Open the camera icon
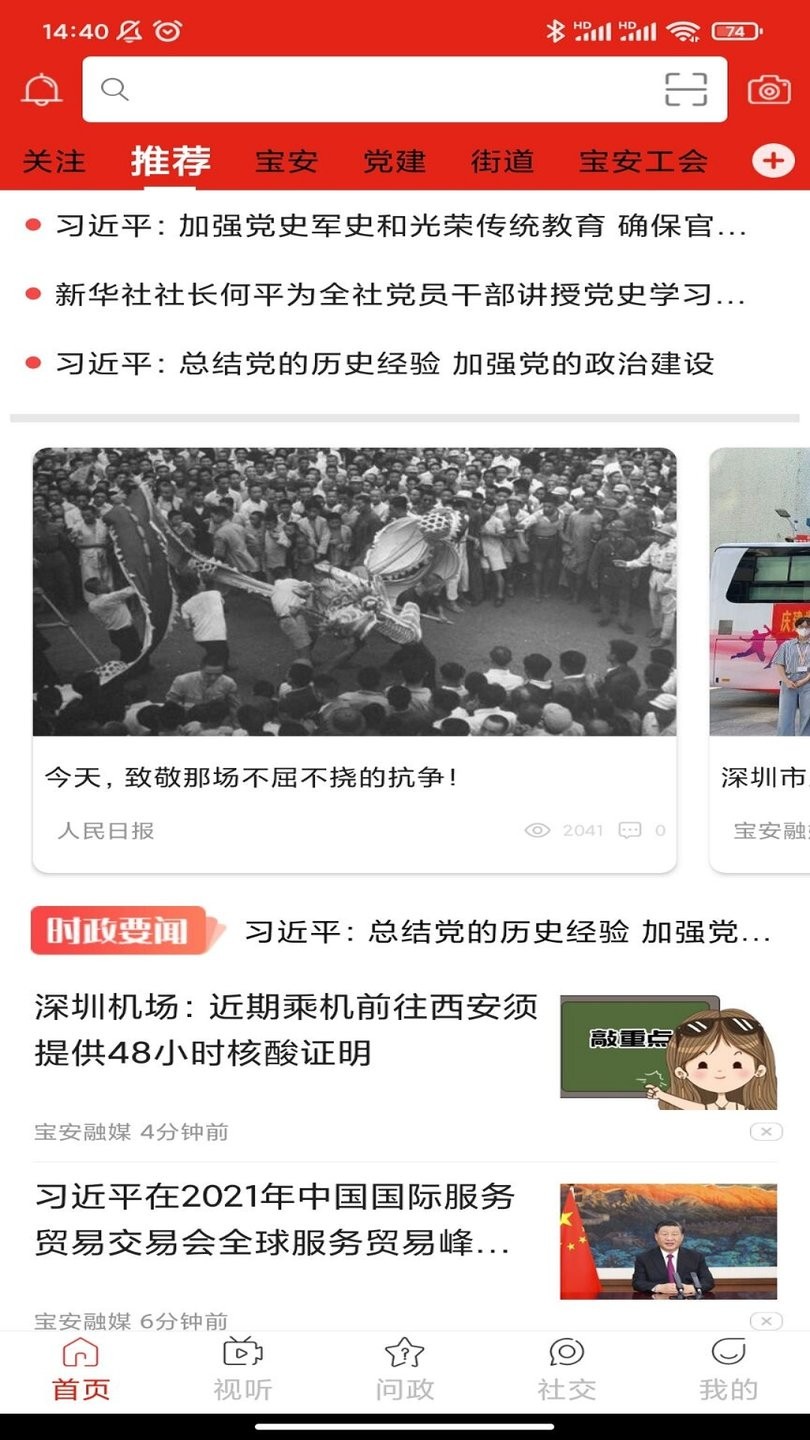The height and width of the screenshot is (1440, 810). (x=769, y=90)
